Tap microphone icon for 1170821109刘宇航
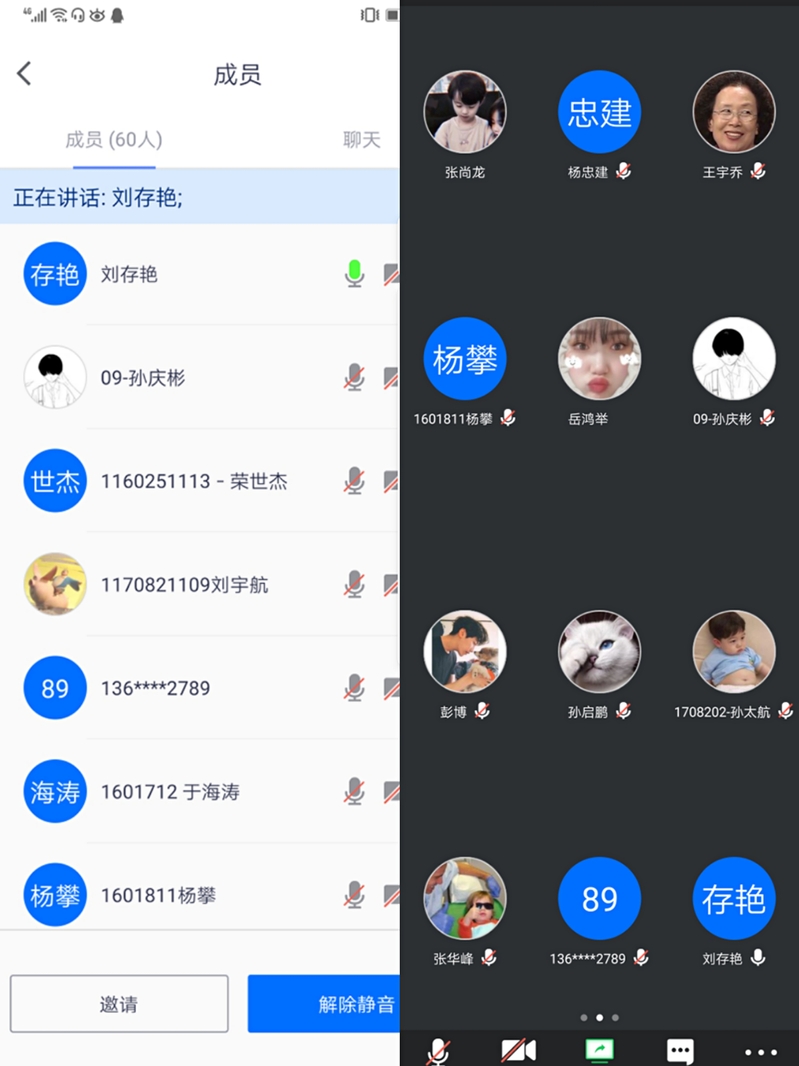The height and width of the screenshot is (1066, 799). pos(354,584)
